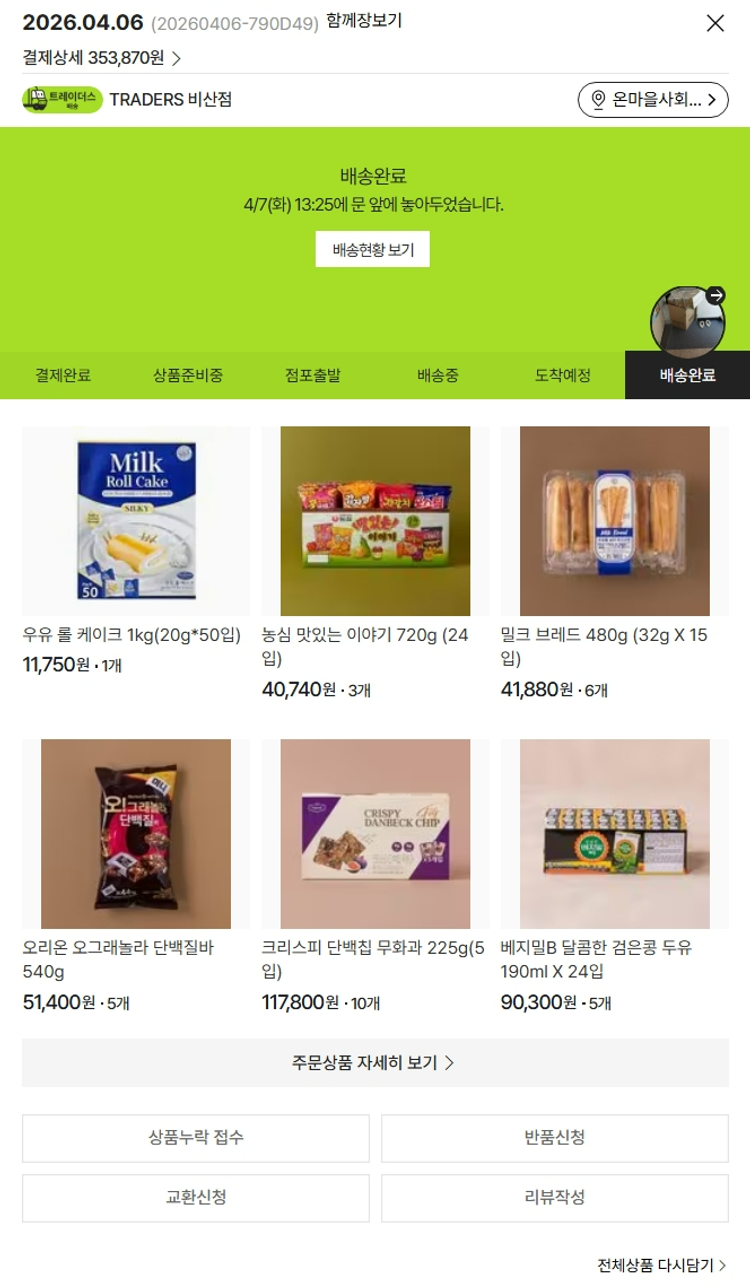Report a missing item via 상품누락 접수

tap(196, 1138)
